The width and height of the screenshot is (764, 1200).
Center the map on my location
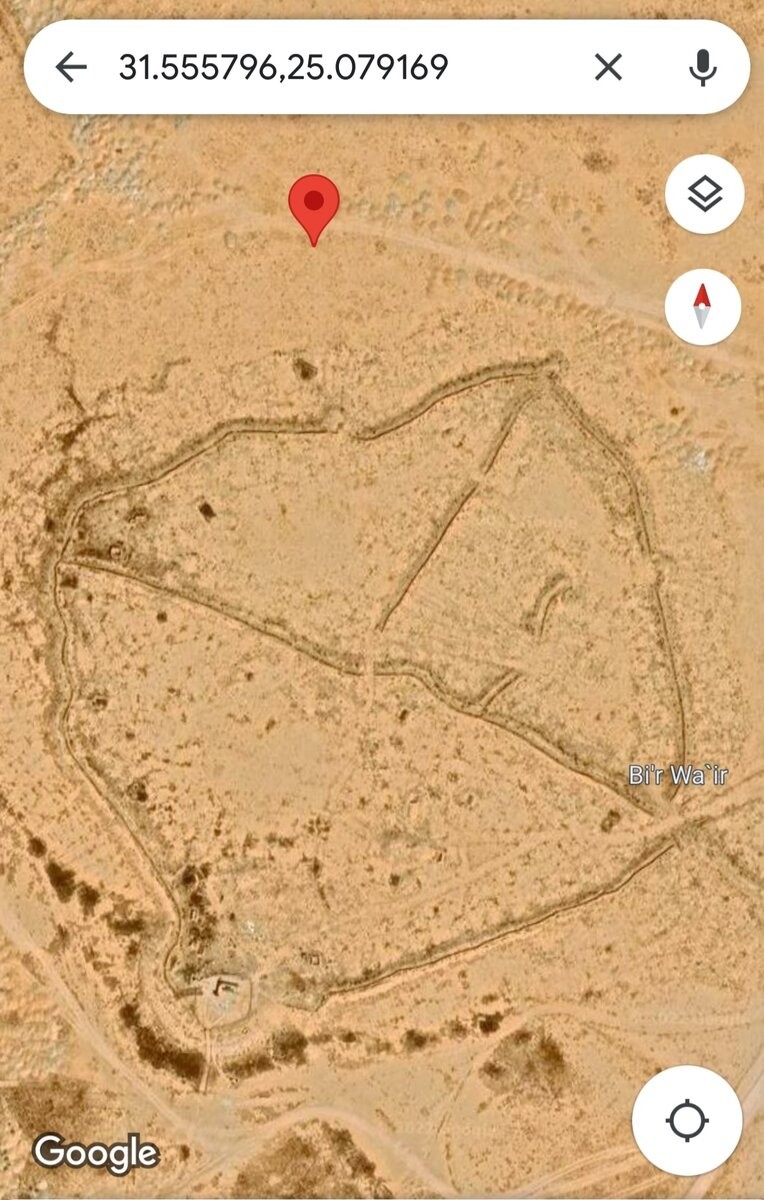click(x=687, y=1120)
